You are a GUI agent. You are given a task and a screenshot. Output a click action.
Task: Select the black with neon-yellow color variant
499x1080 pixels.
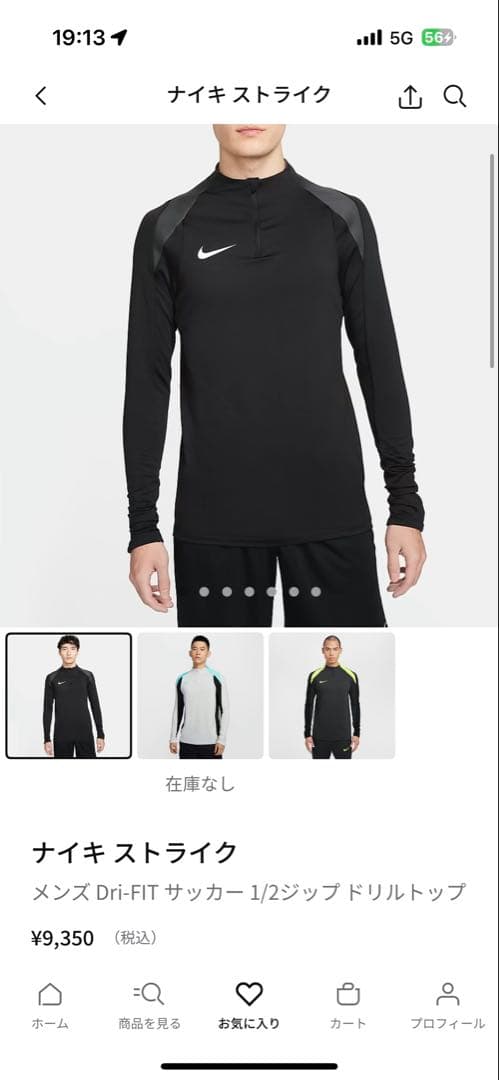[x=332, y=696]
